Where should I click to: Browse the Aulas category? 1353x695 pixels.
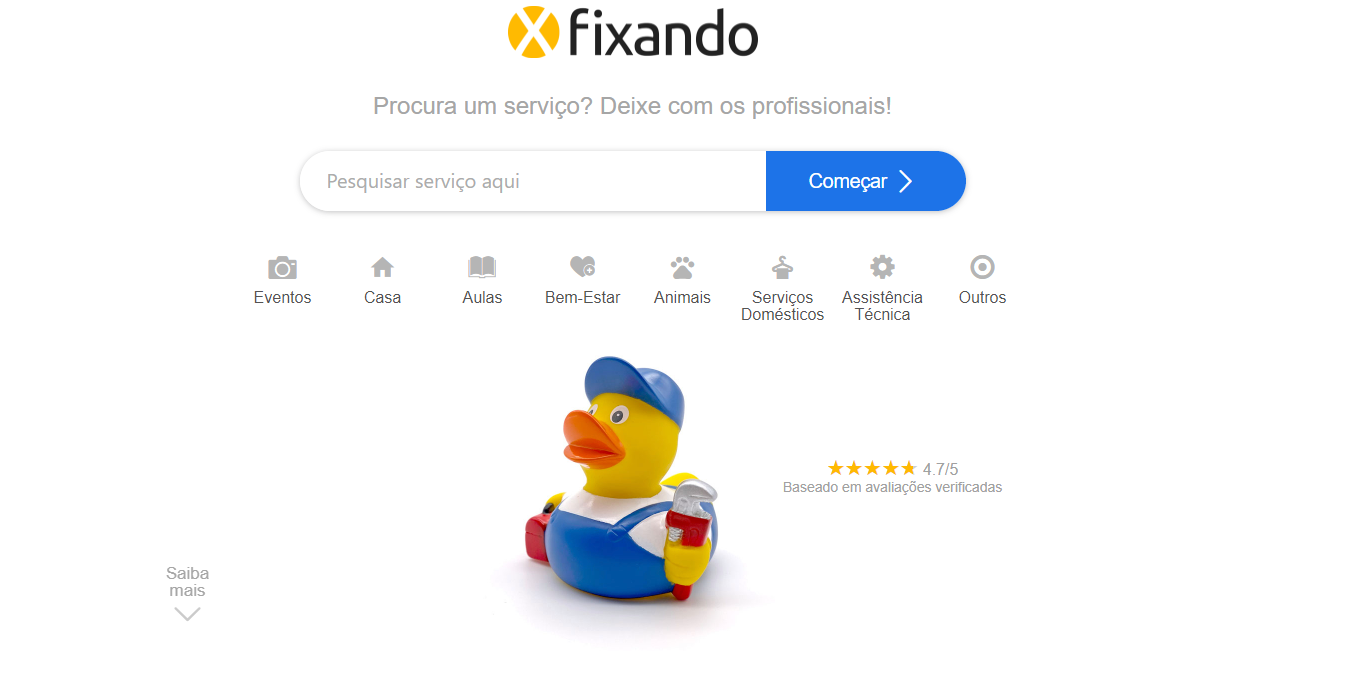482,280
